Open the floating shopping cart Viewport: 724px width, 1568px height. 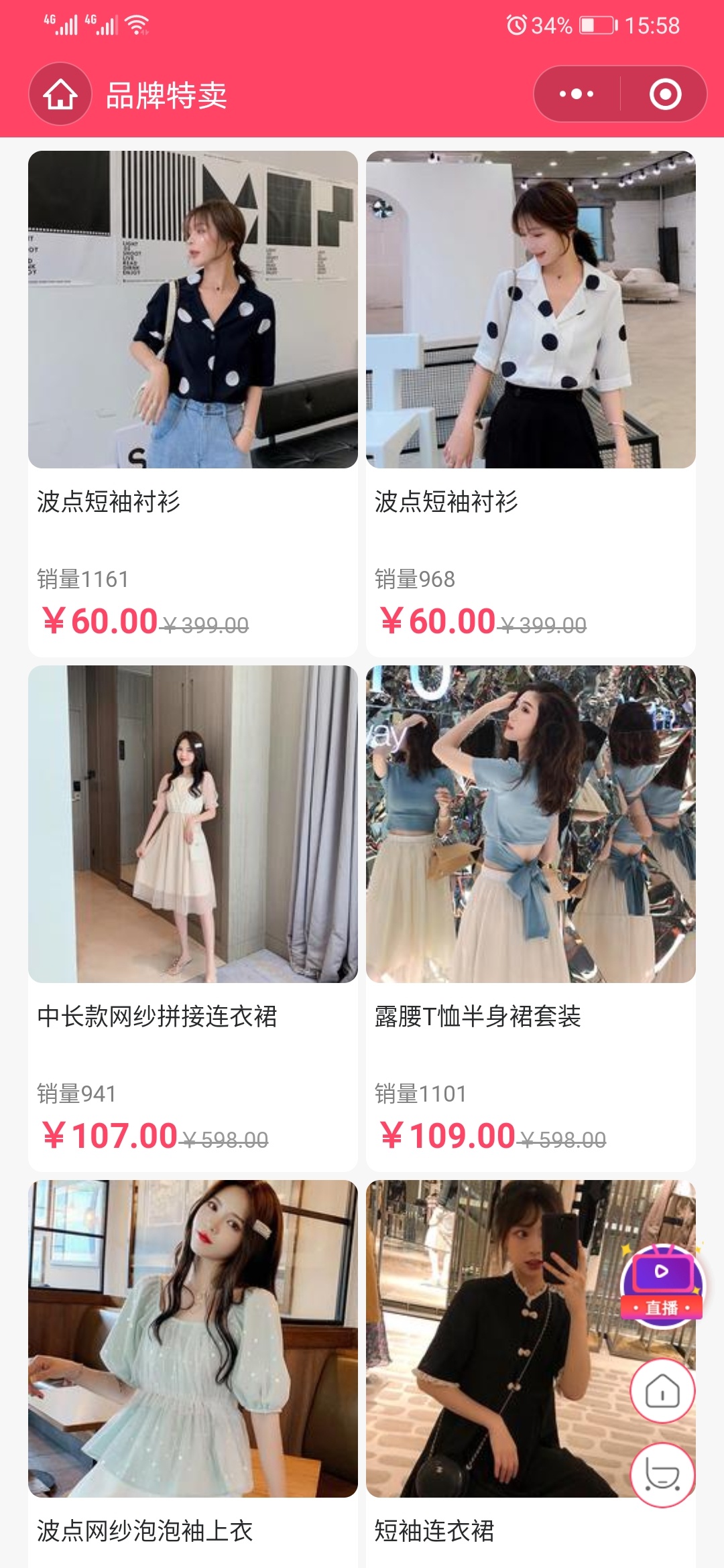click(662, 1475)
